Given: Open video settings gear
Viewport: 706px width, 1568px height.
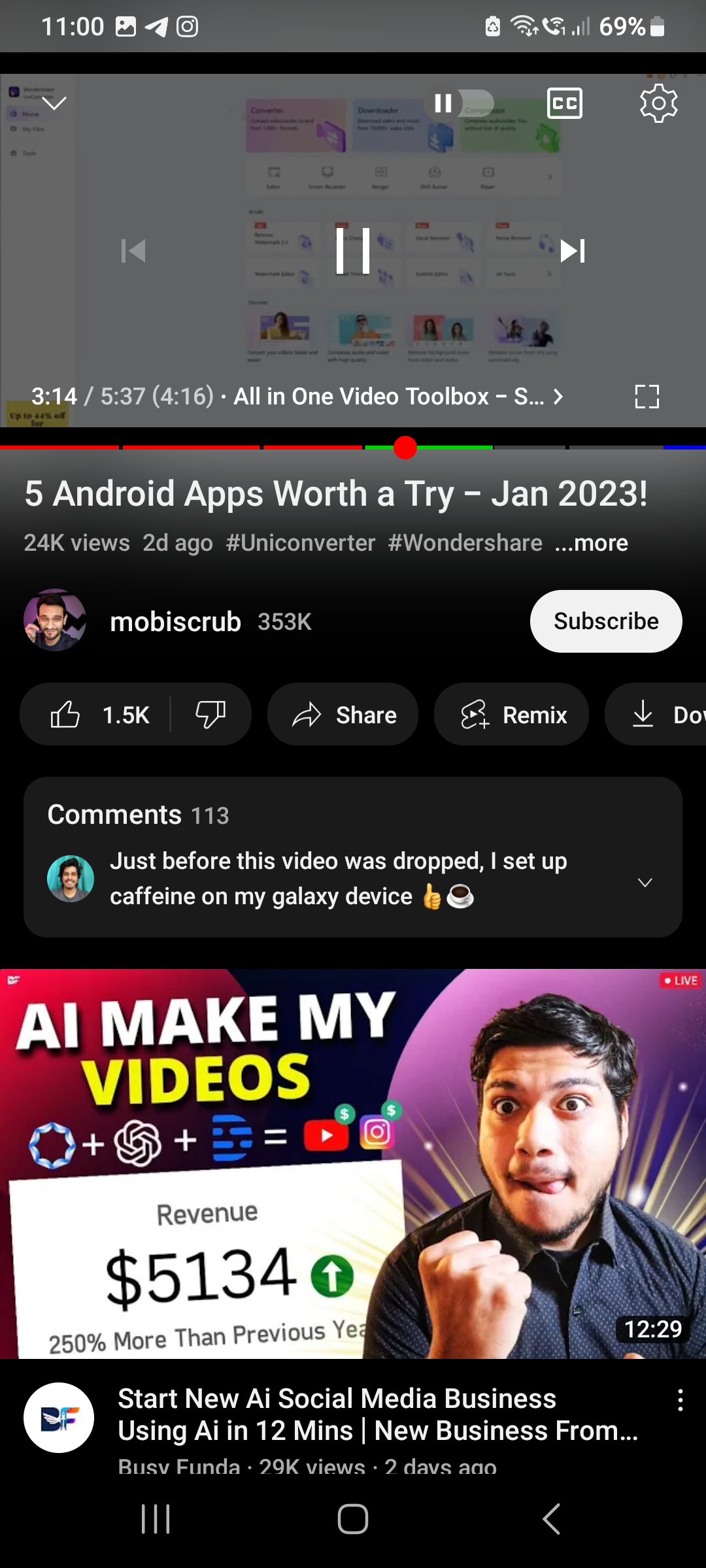Looking at the screenshot, I should tap(658, 103).
